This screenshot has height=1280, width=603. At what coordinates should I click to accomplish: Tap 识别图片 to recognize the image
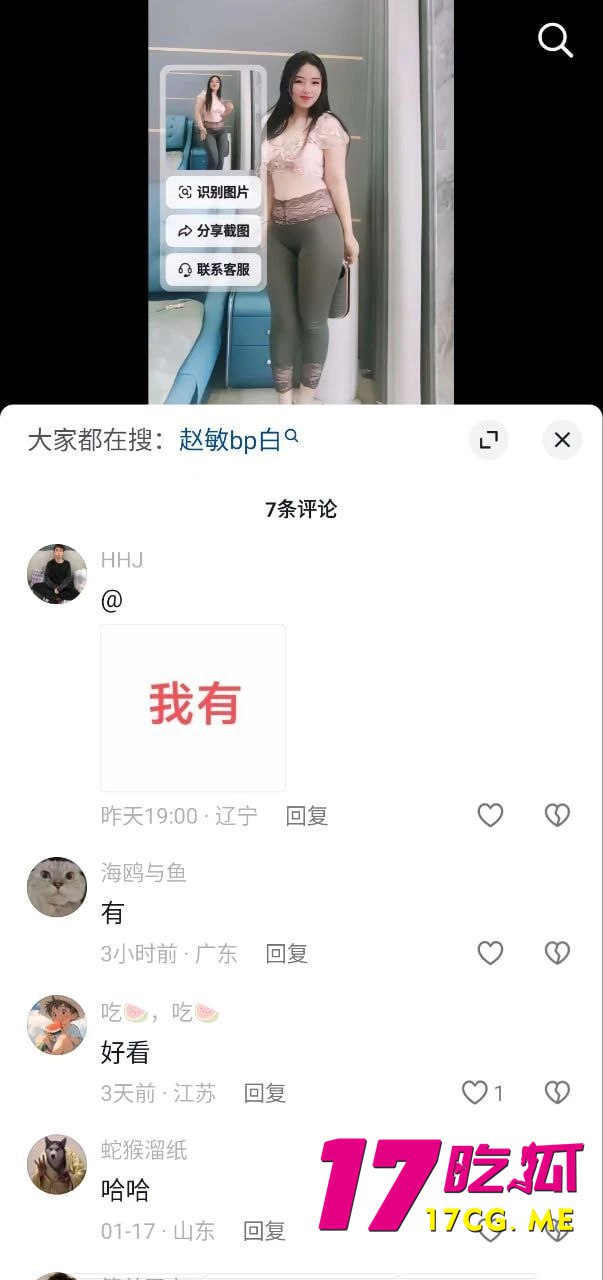(x=213, y=192)
